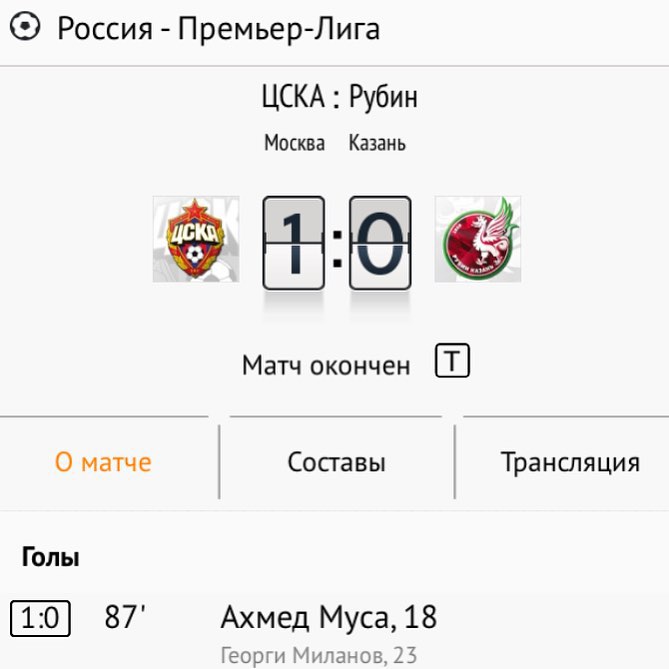The width and height of the screenshot is (669, 669).
Task: Open the ЦСКА team logo
Action: coord(196,239)
